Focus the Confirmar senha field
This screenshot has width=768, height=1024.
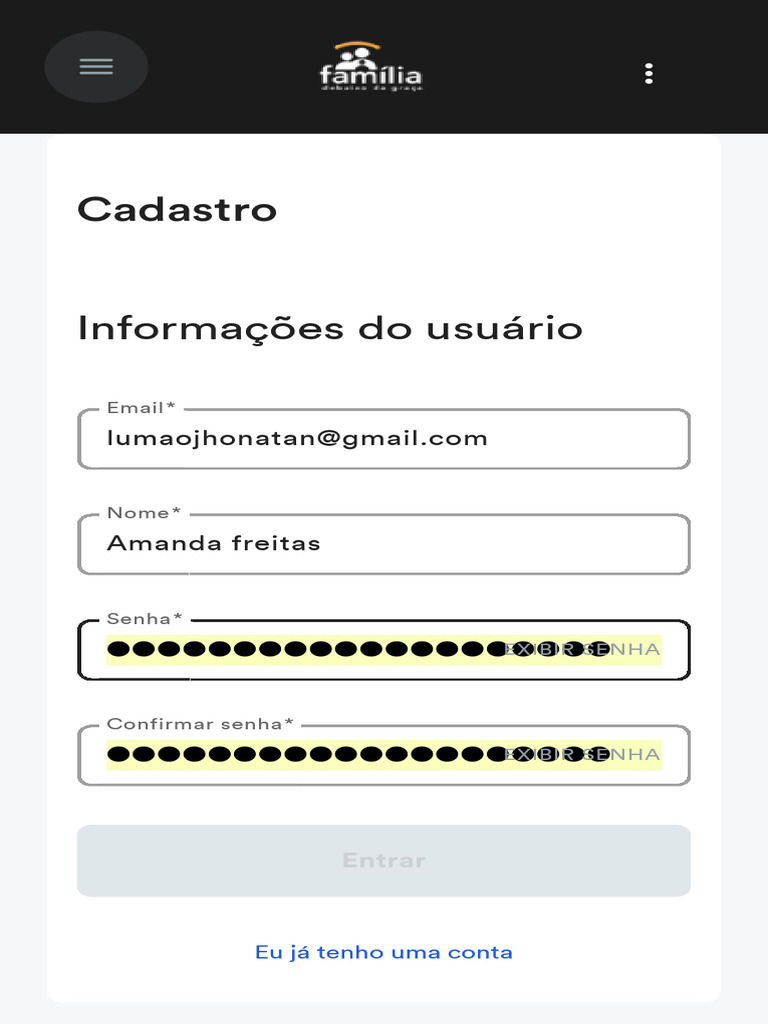pos(304,755)
